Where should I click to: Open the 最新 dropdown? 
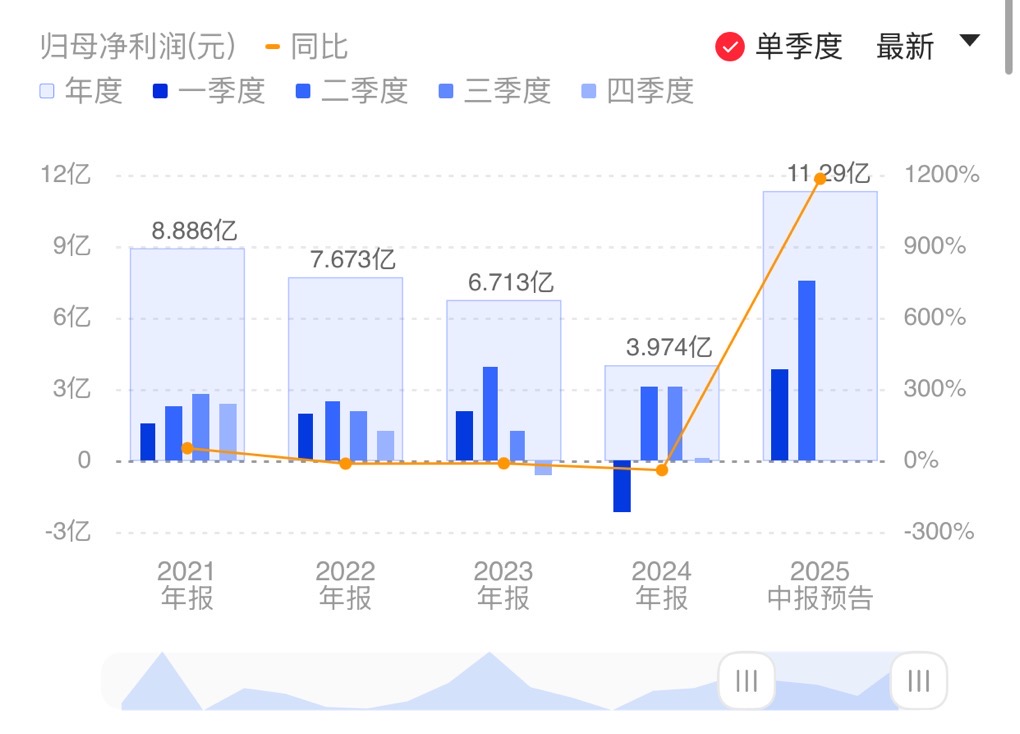(926, 46)
